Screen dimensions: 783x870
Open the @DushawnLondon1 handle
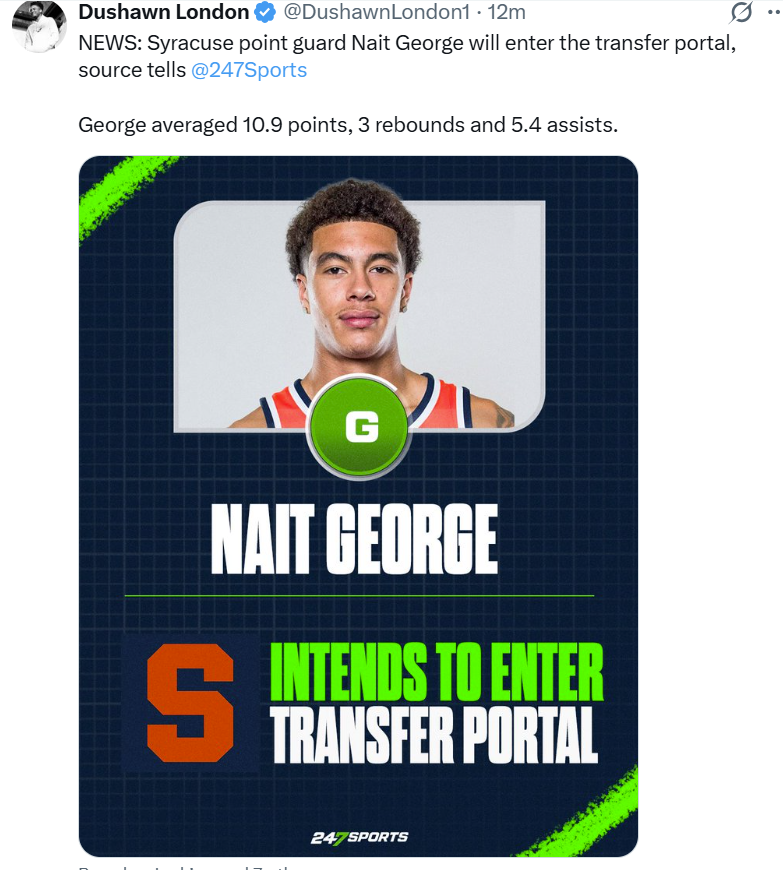click(x=377, y=13)
